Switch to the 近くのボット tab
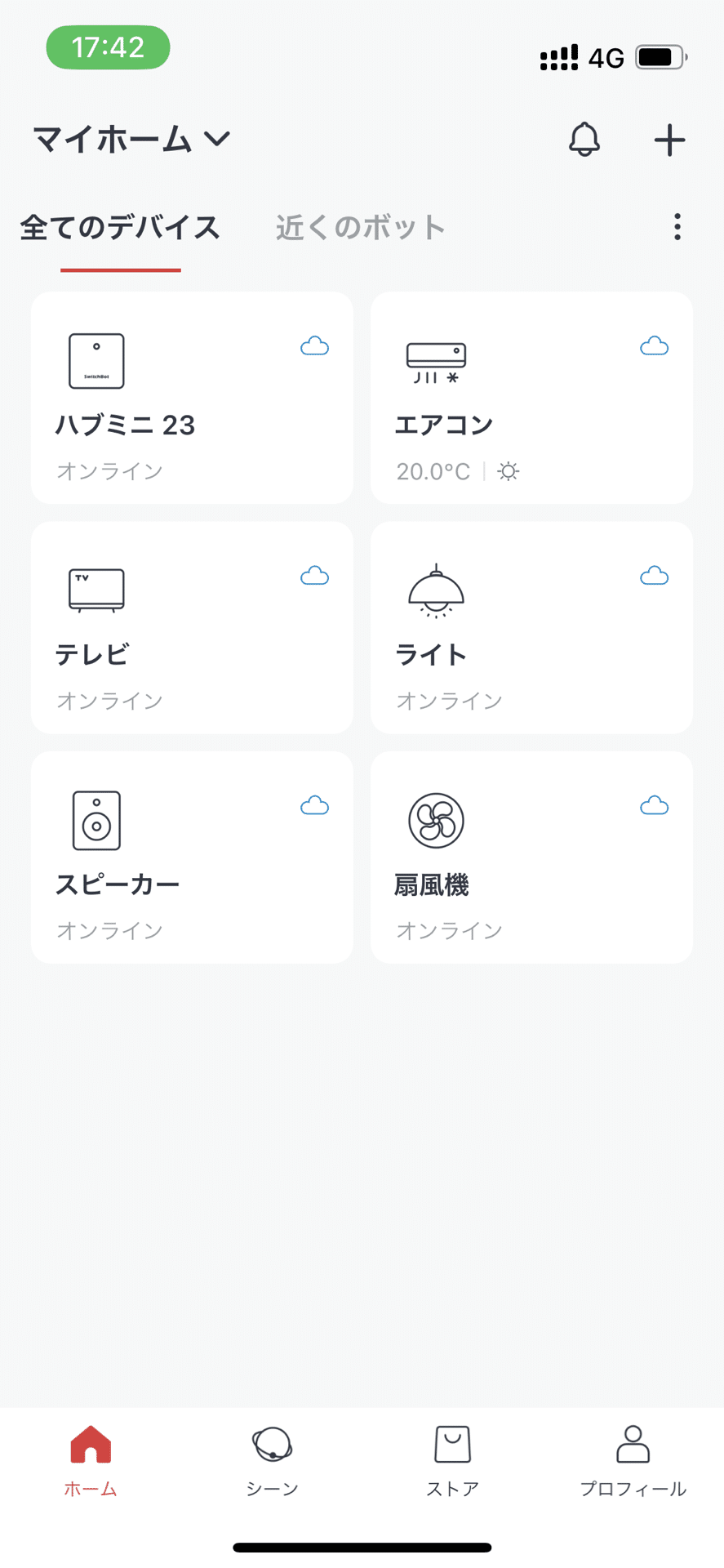The image size is (724, 1568). (360, 228)
